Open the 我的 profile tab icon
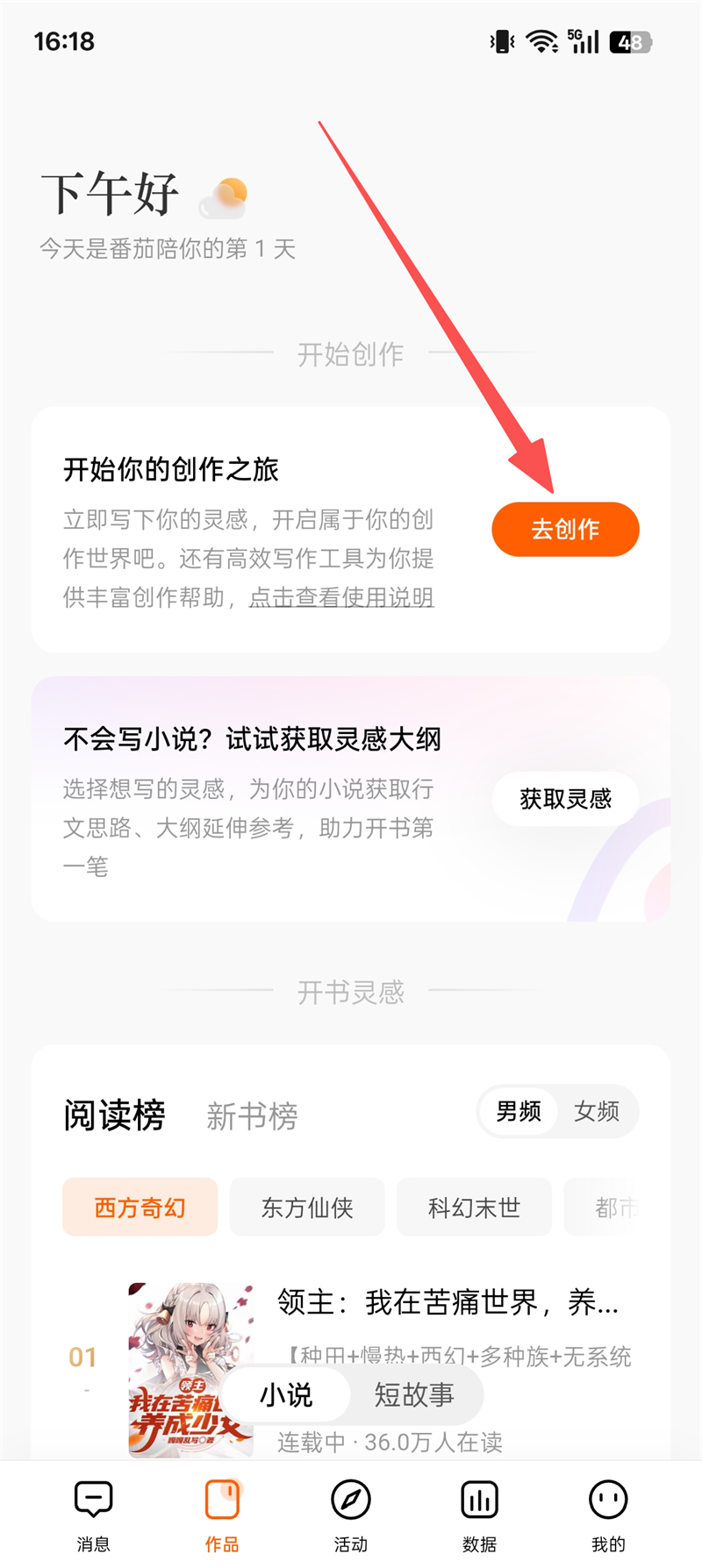The image size is (702, 1568). click(608, 1500)
